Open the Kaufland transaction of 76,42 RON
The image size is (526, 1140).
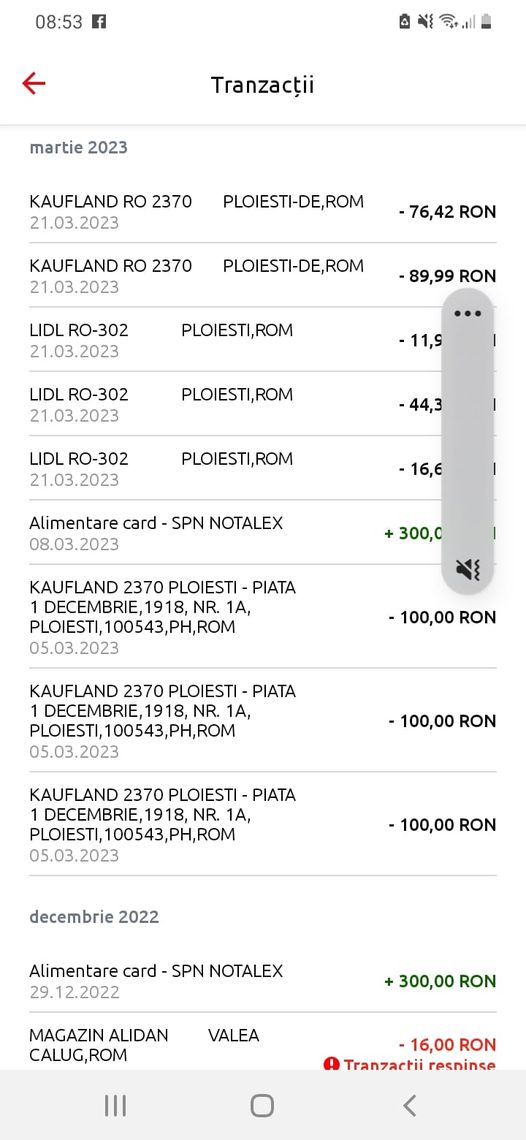(x=263, y=212)
